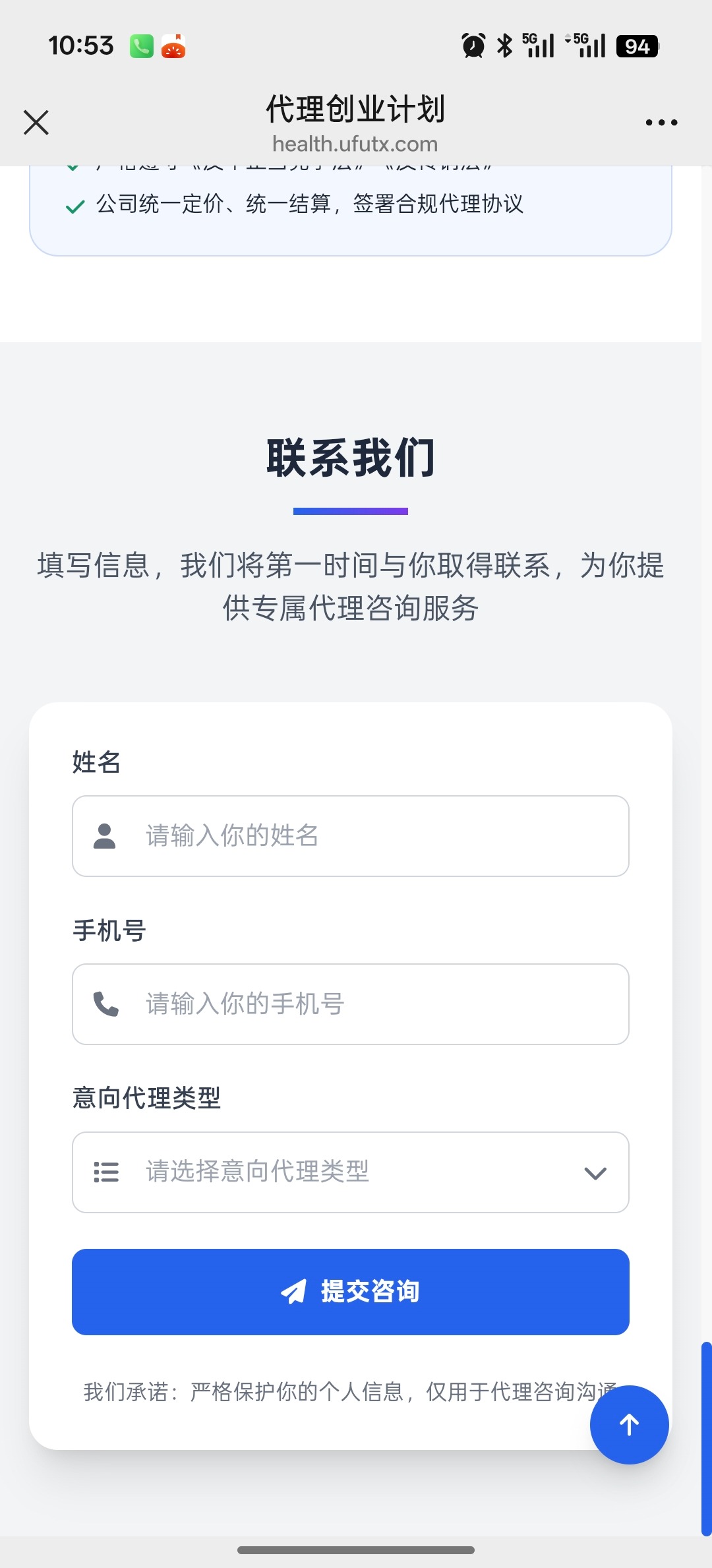Close the 代理创业计划 page with the X

36,121
